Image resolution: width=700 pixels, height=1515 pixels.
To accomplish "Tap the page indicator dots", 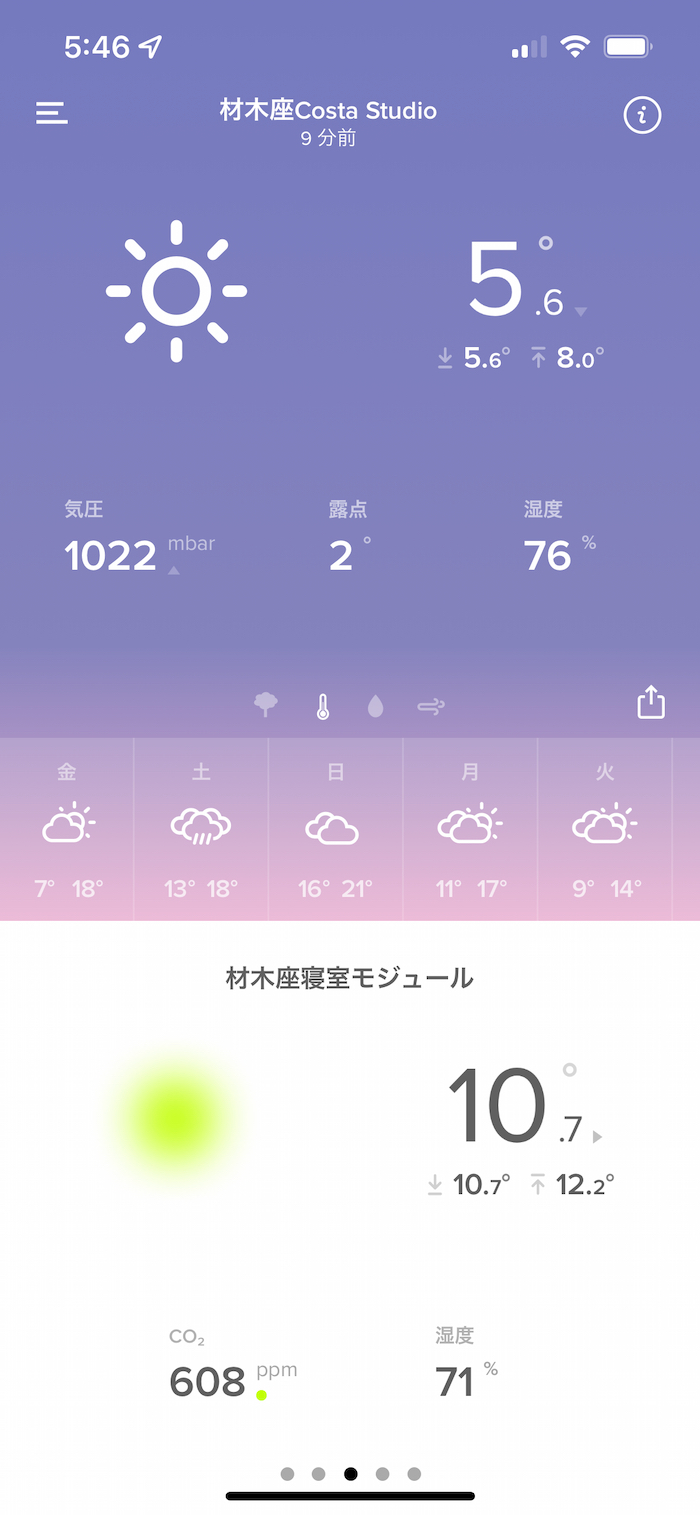I will click(350, 1473).
